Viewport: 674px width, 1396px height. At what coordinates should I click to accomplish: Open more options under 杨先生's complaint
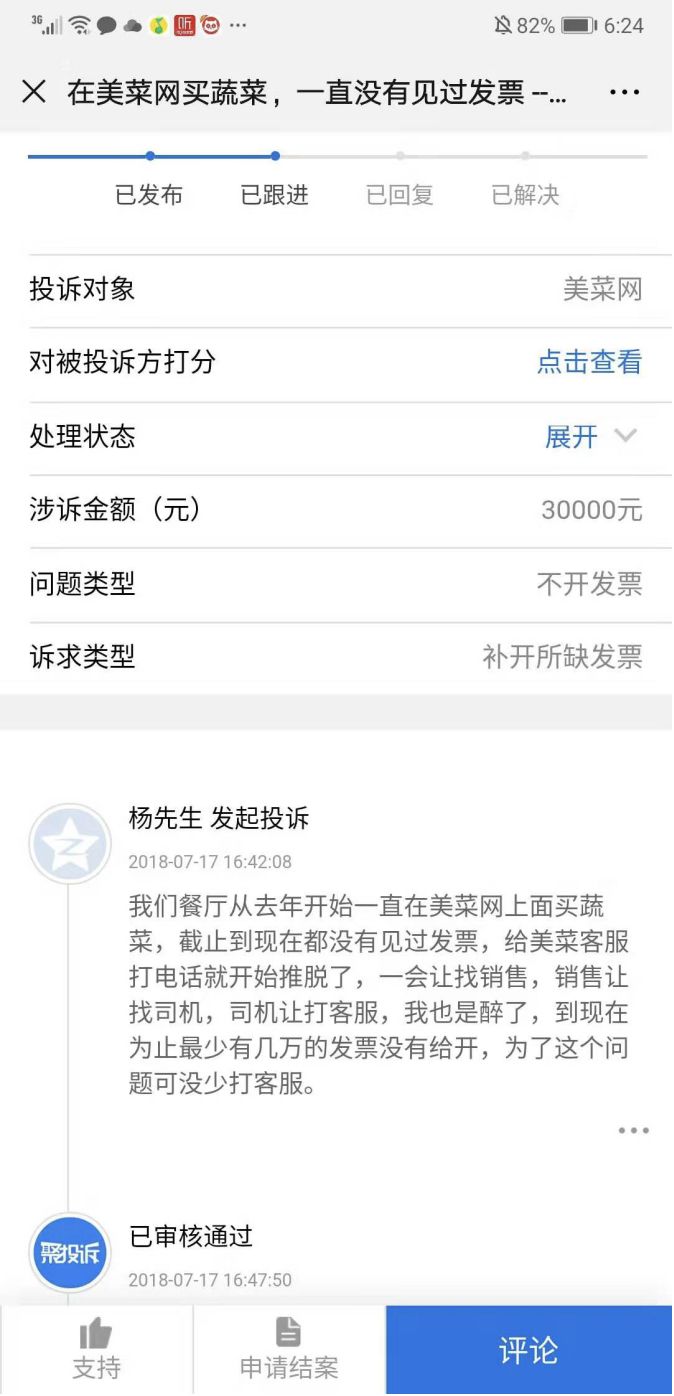(633, 1131)
